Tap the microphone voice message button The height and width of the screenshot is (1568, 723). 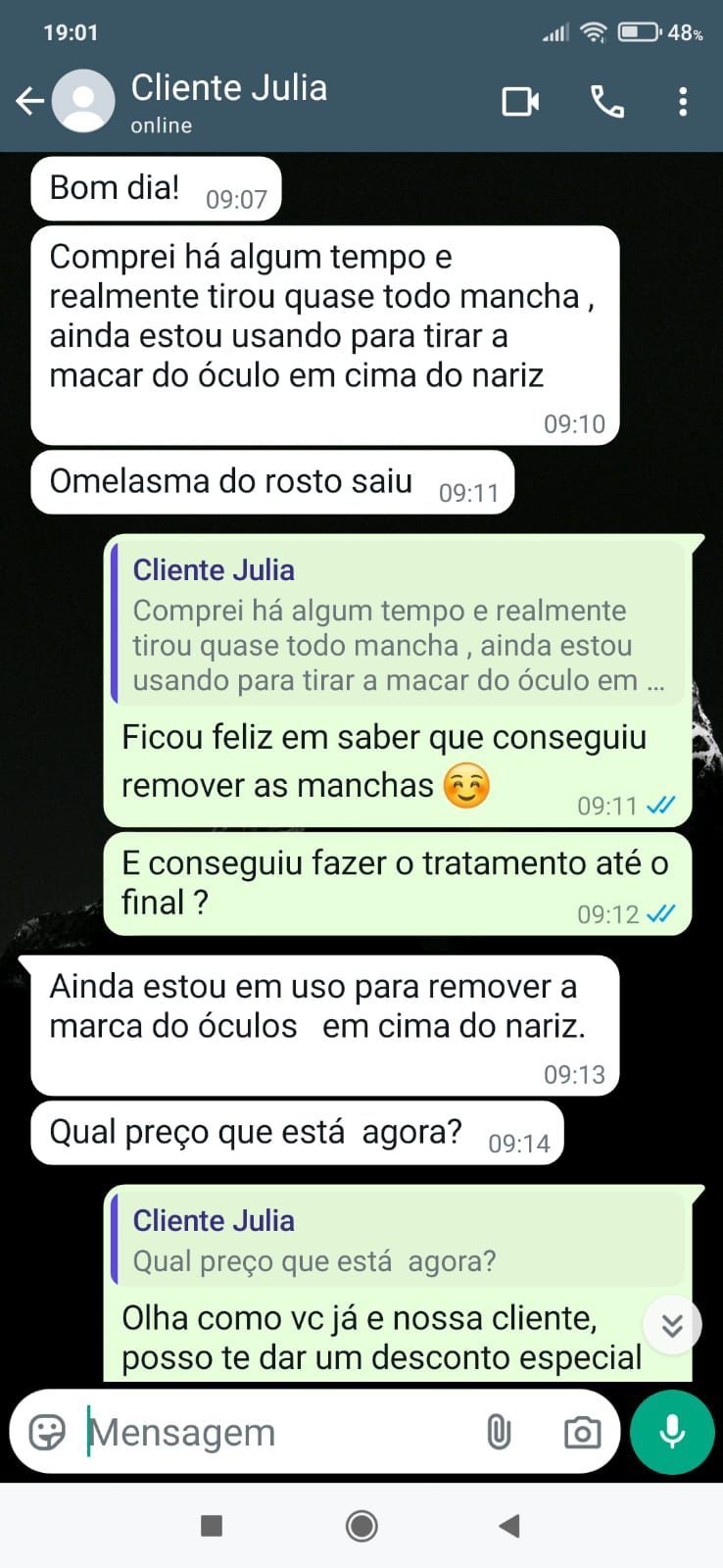[672, 1433]
